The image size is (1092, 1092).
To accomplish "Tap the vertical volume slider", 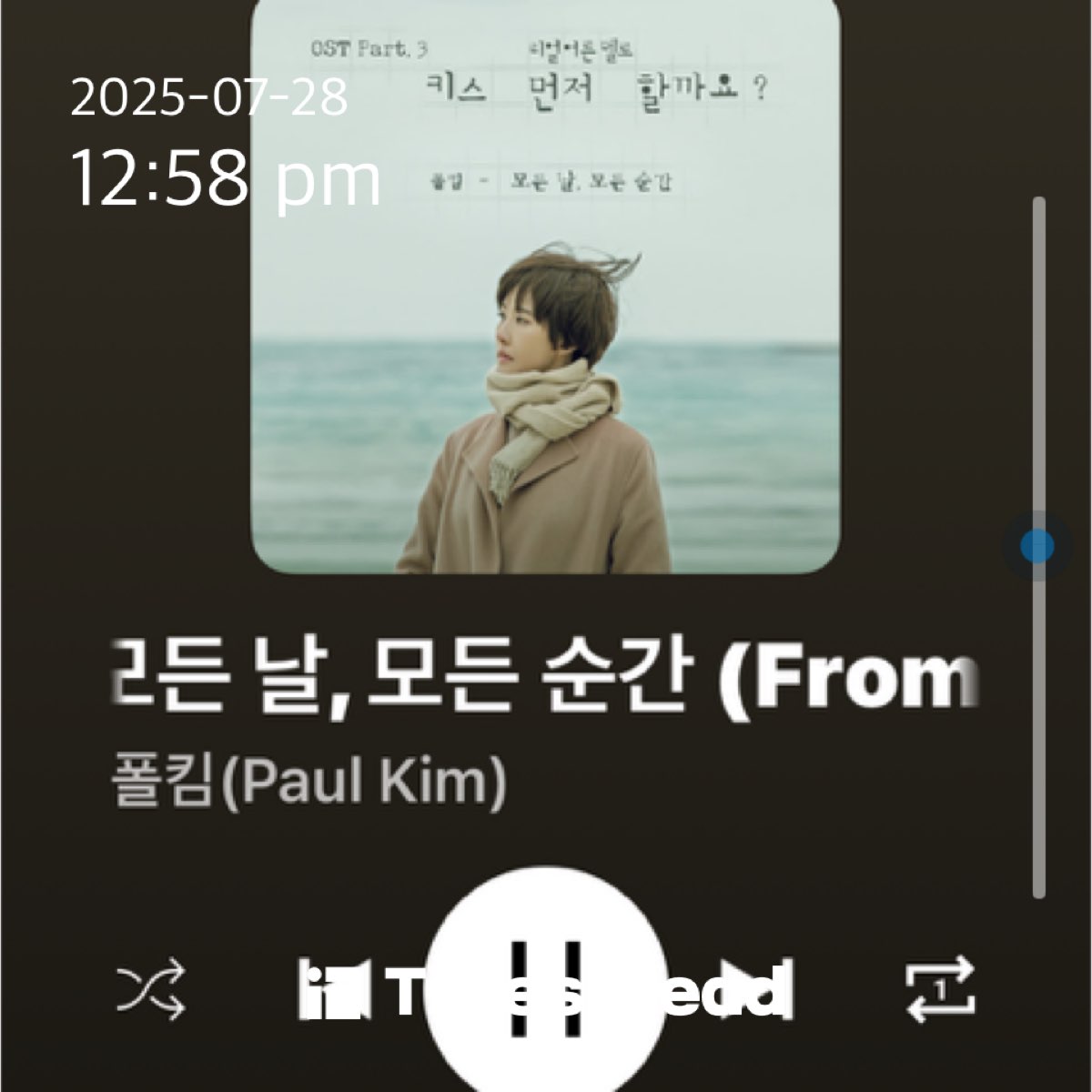I will click(x=1037, y=546).
